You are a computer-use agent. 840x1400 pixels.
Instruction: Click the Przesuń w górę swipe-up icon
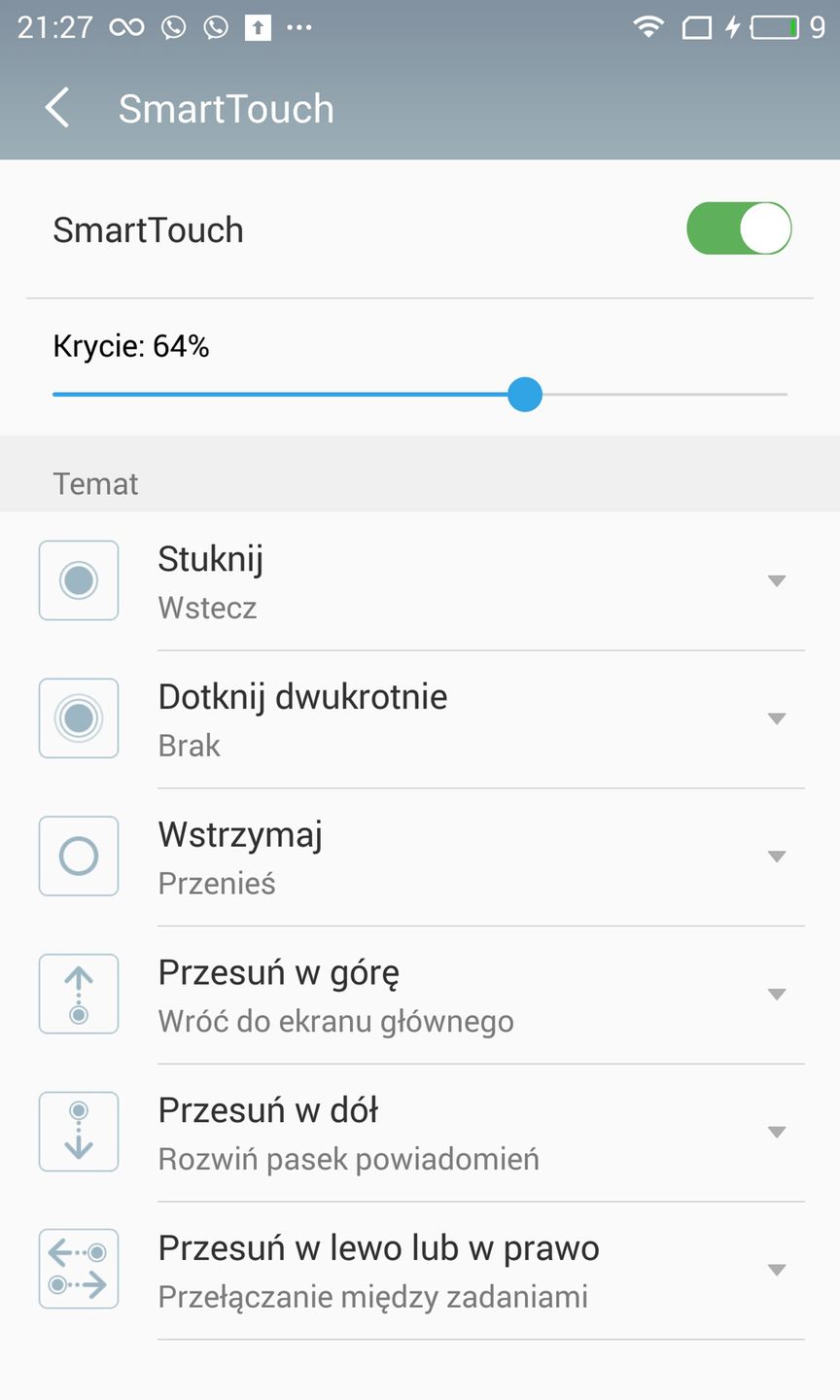[x=78, y=994]
